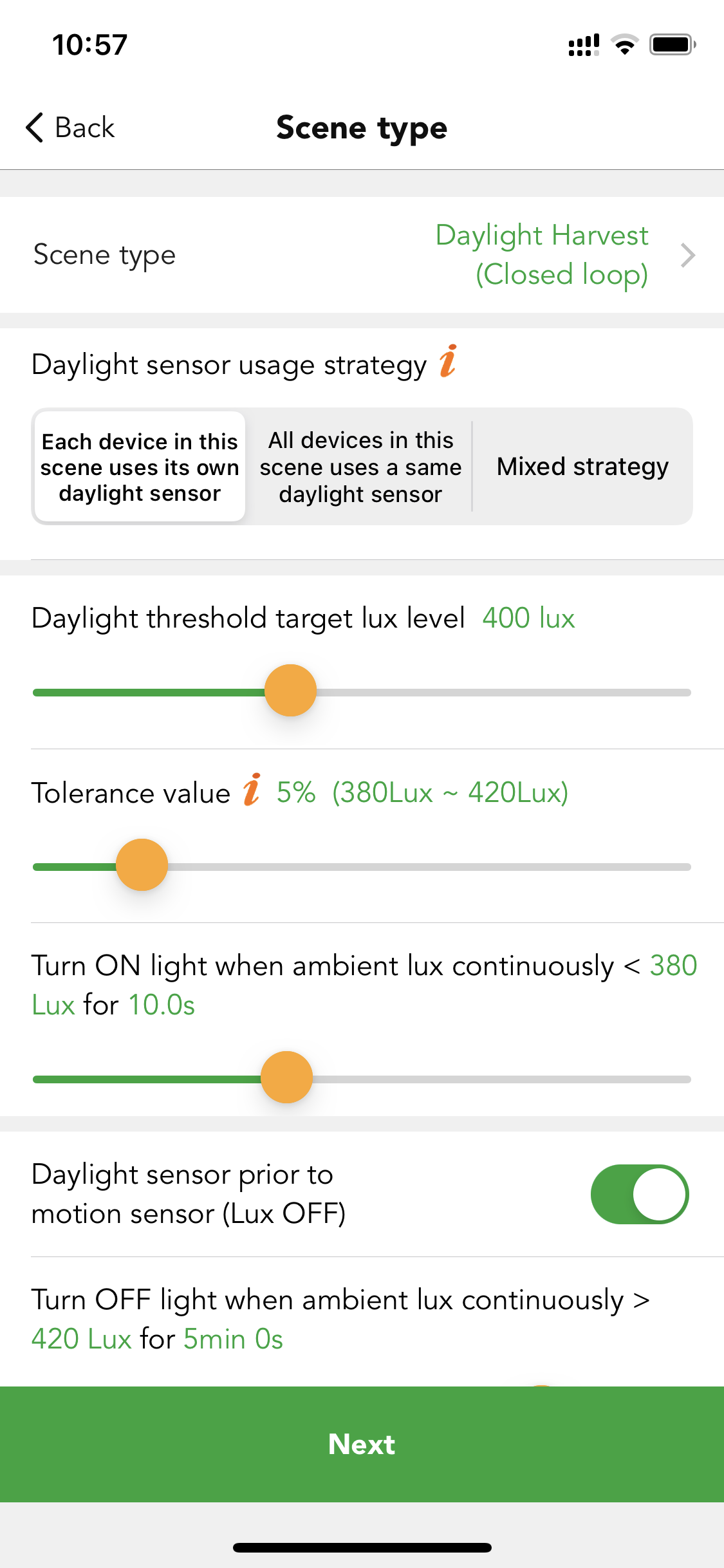Switch to Mixed strategy
724x1568 pixels.
[582, 467]
